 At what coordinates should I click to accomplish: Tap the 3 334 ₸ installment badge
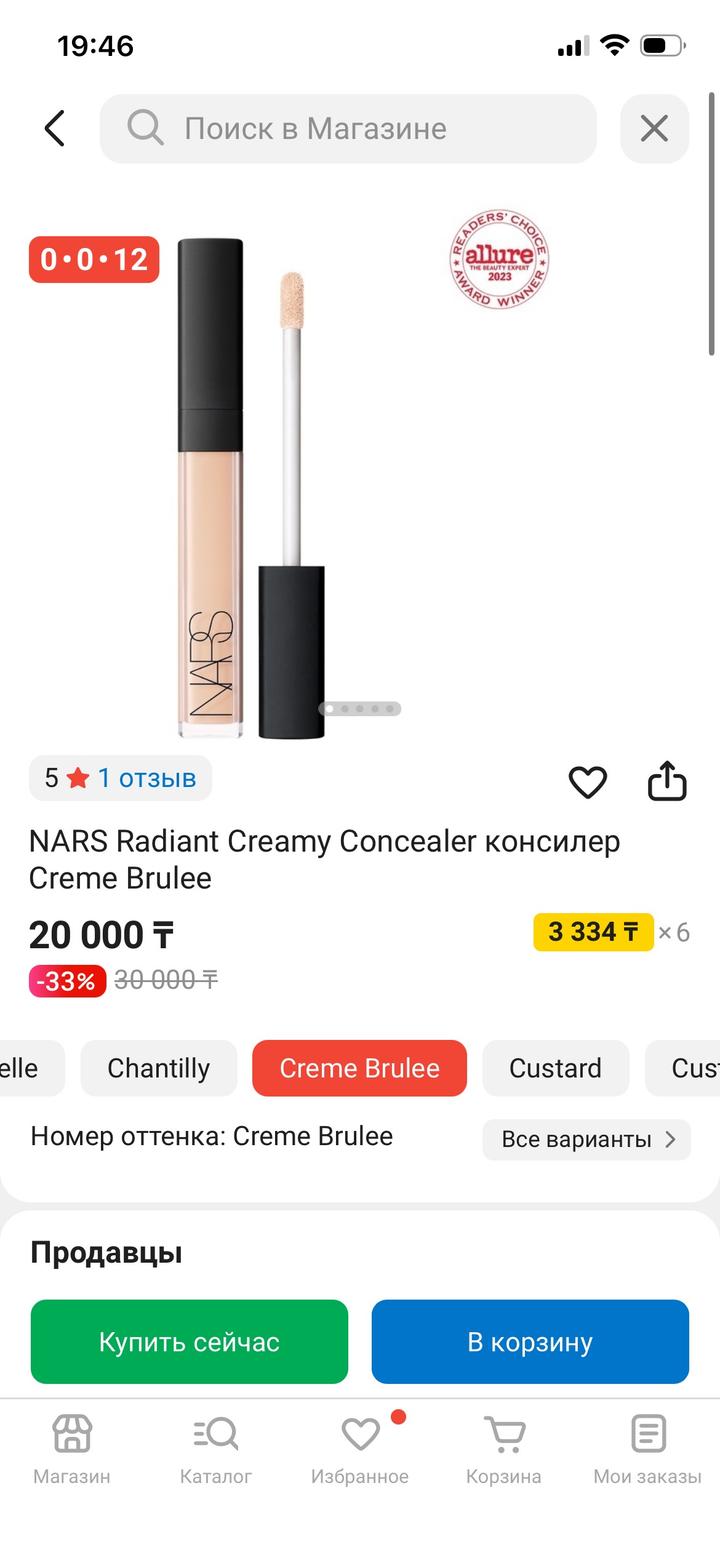coord(593,932)
